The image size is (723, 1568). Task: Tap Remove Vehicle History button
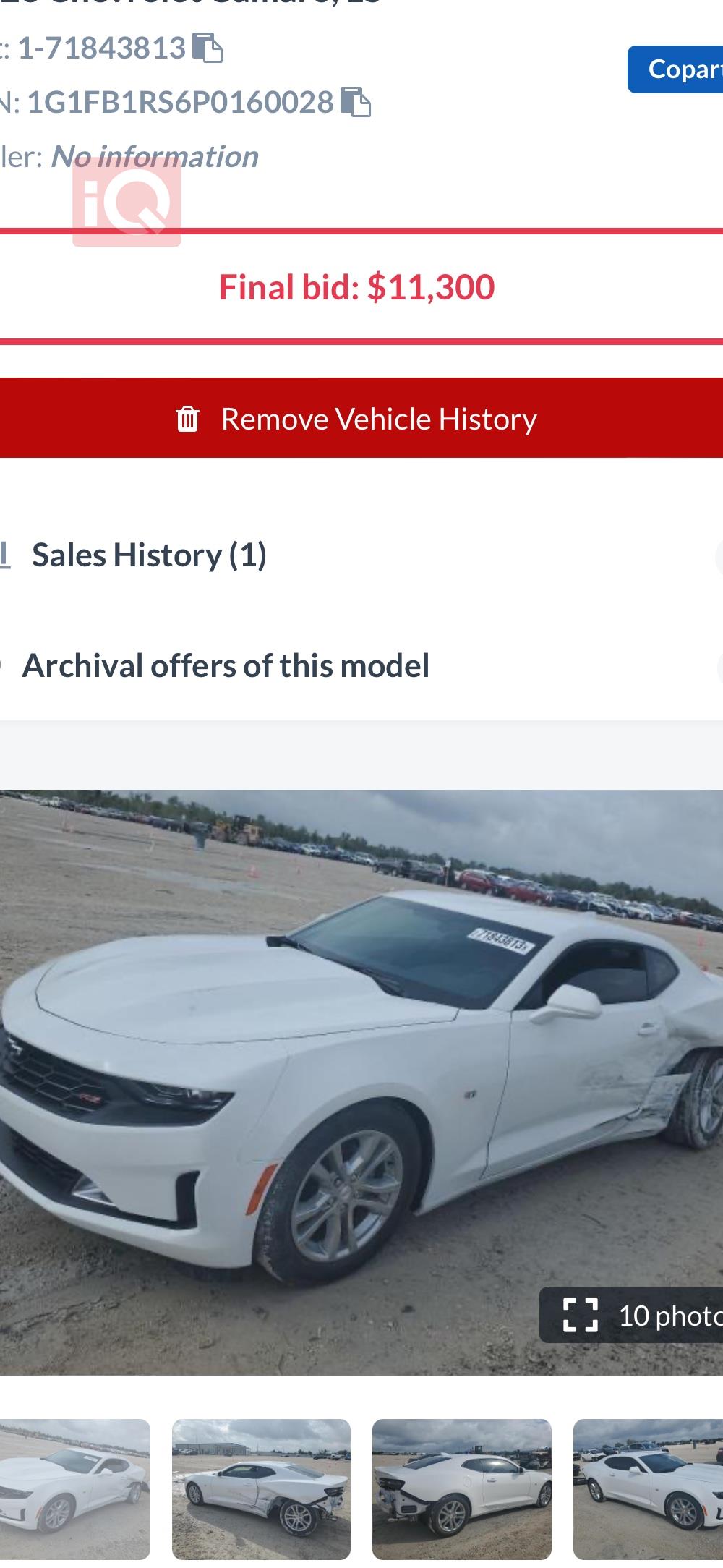[361, 418]
